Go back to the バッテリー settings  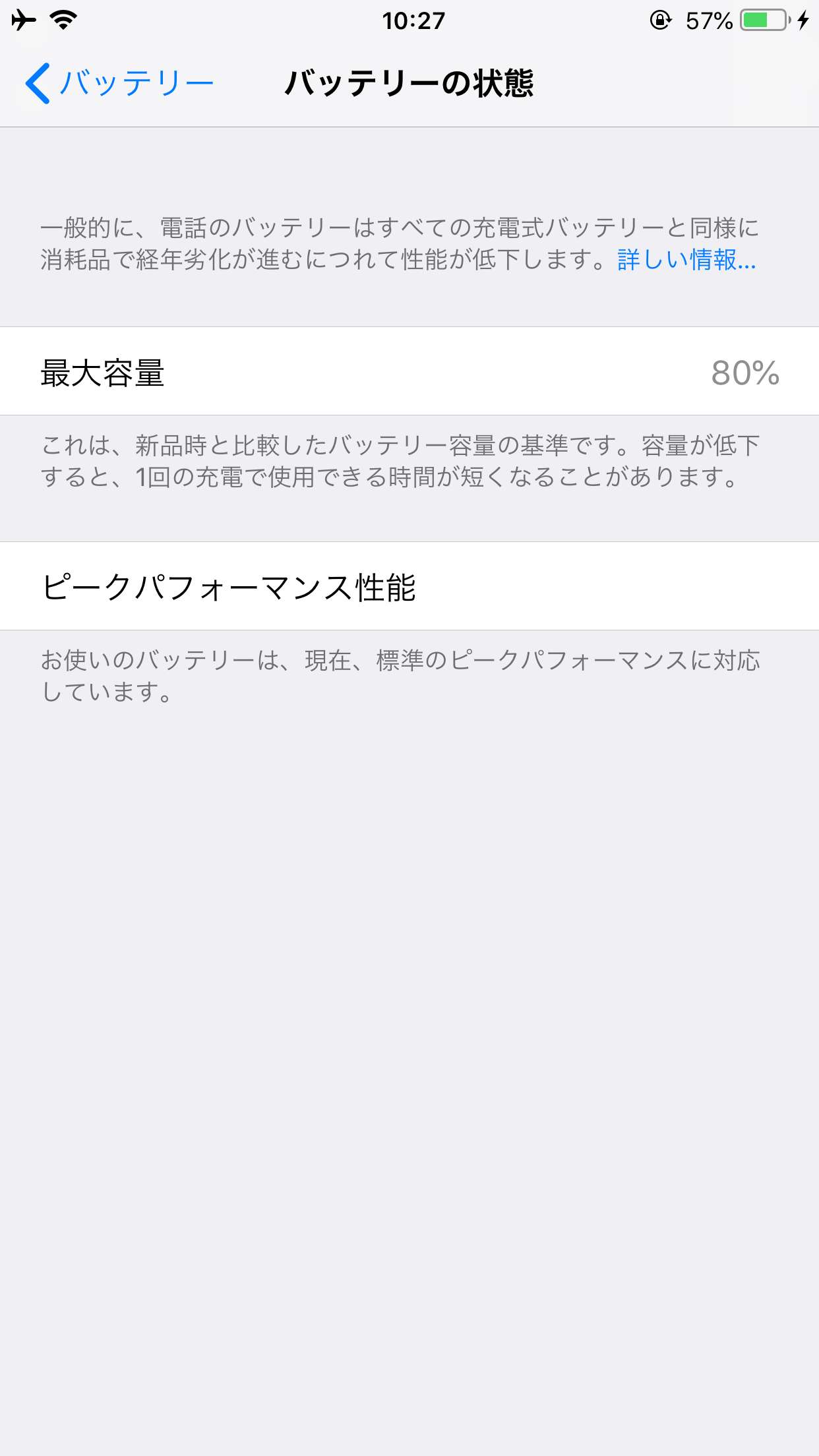click(119, 84)
